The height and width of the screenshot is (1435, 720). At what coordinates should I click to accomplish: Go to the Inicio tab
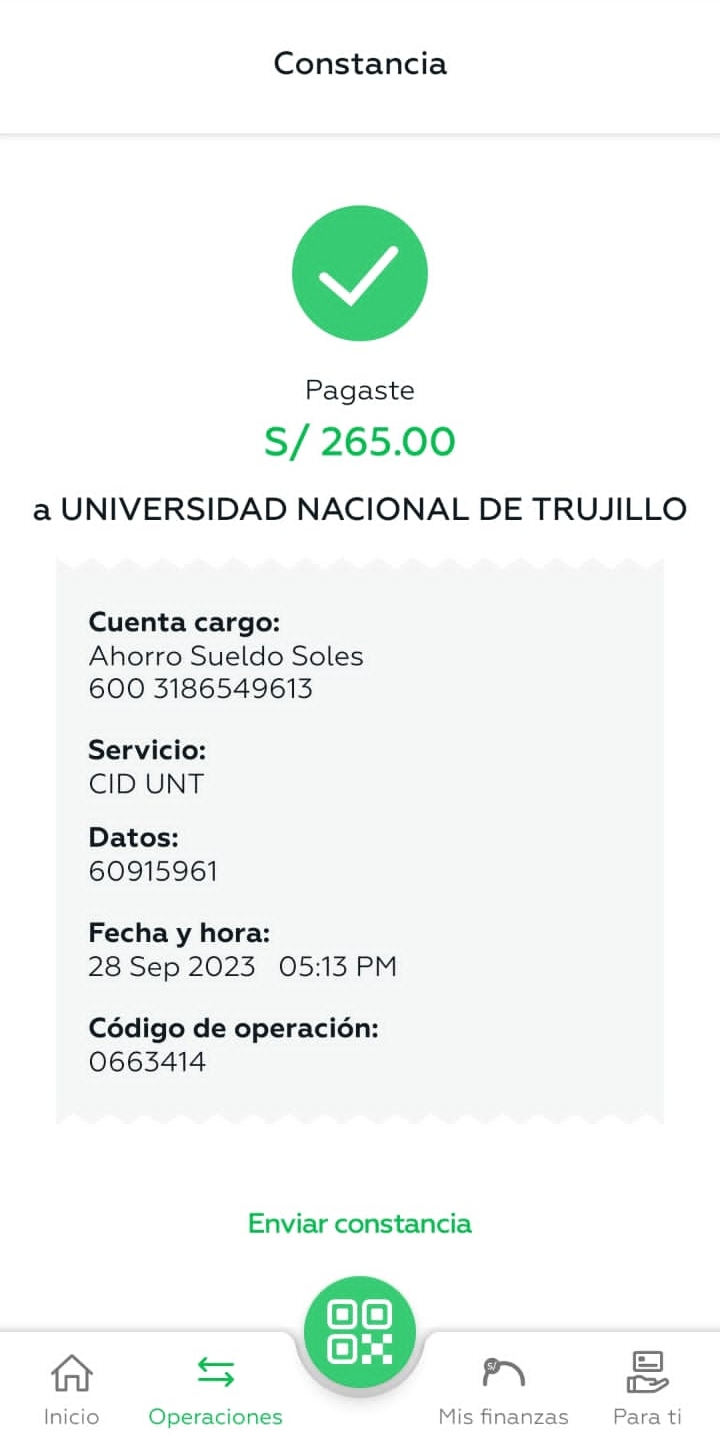(71, 1388)
